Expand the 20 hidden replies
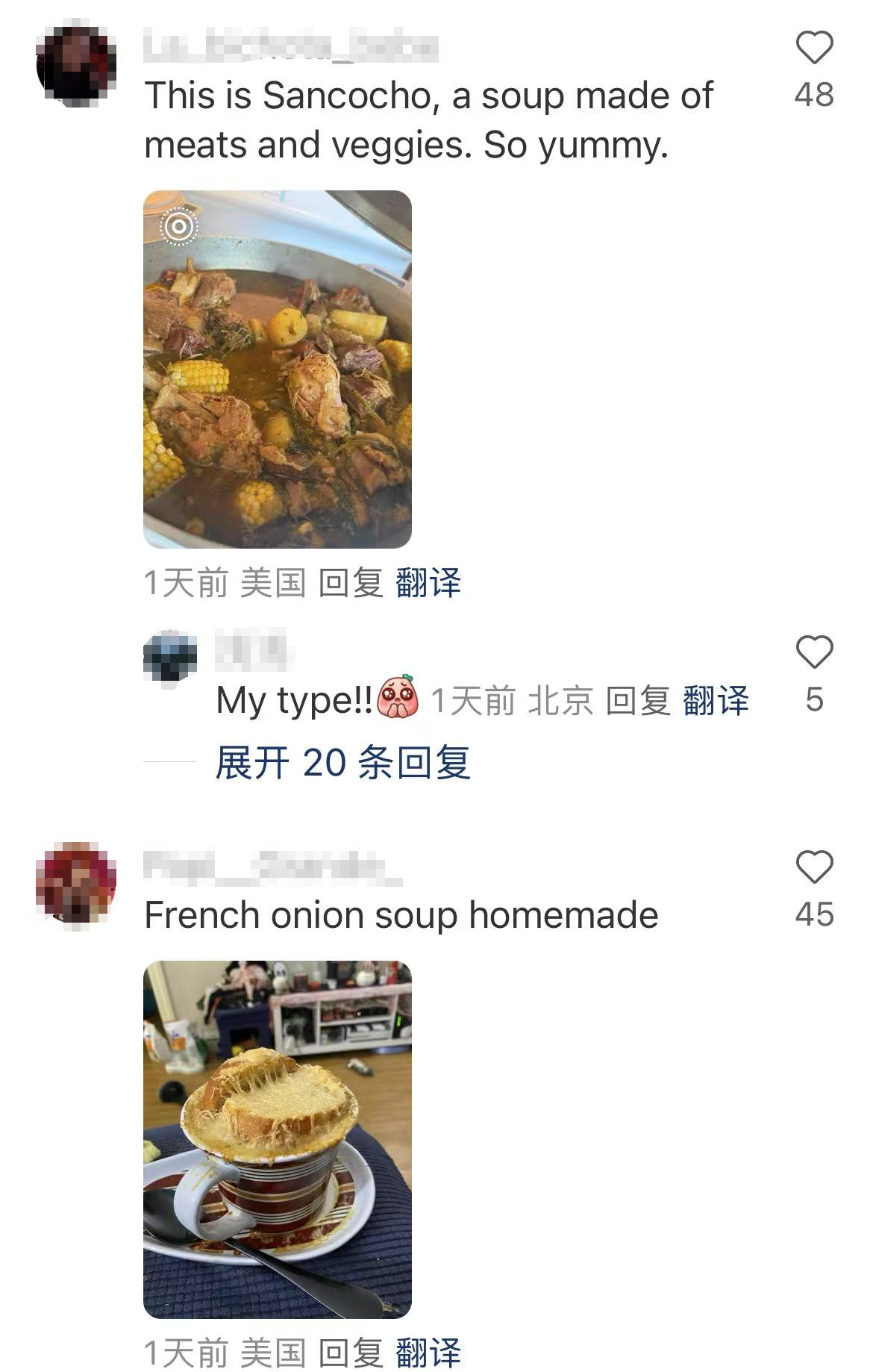 pos(342,763)
